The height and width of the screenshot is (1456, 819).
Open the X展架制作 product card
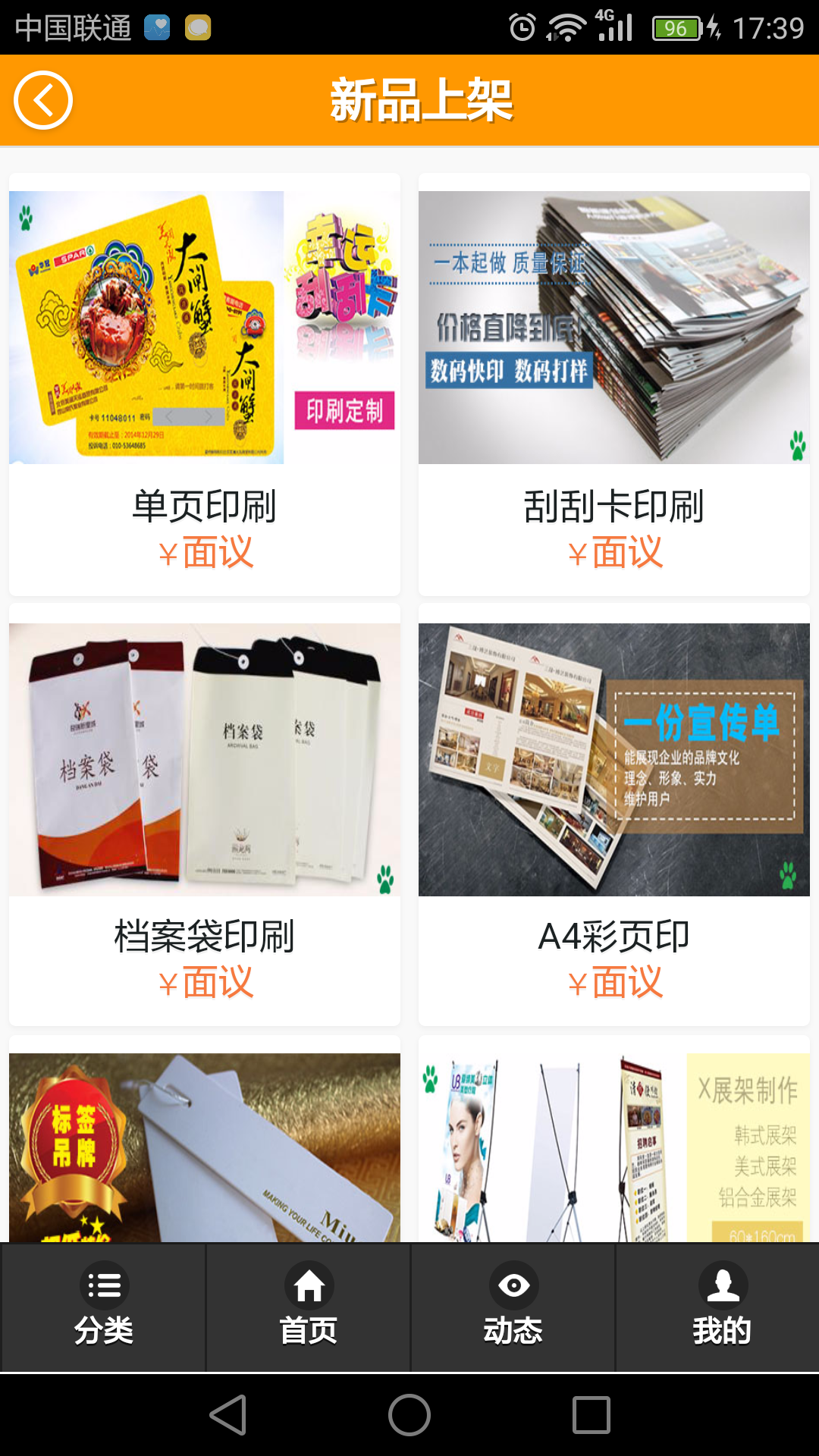[614, 1147]
